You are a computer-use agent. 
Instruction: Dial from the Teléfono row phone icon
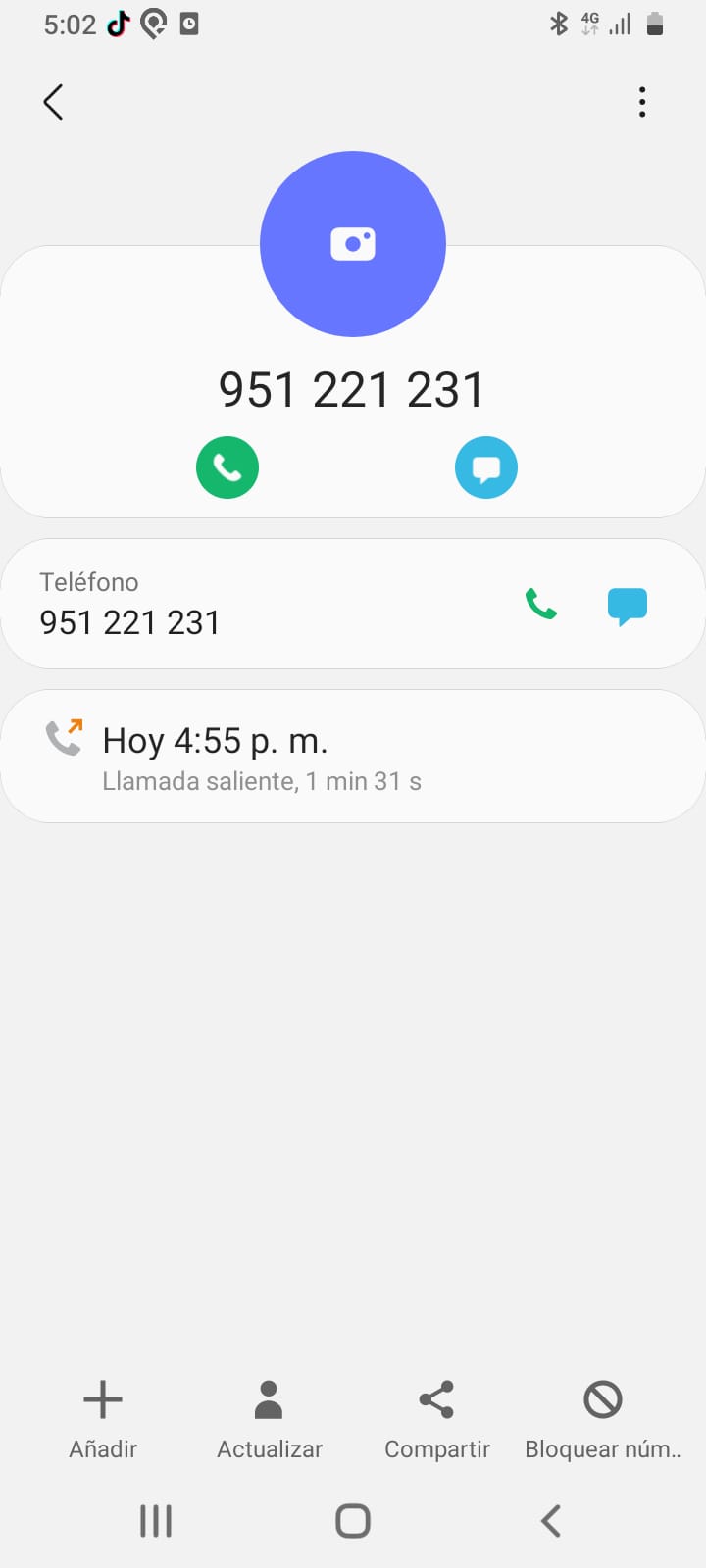coord(541,605)
